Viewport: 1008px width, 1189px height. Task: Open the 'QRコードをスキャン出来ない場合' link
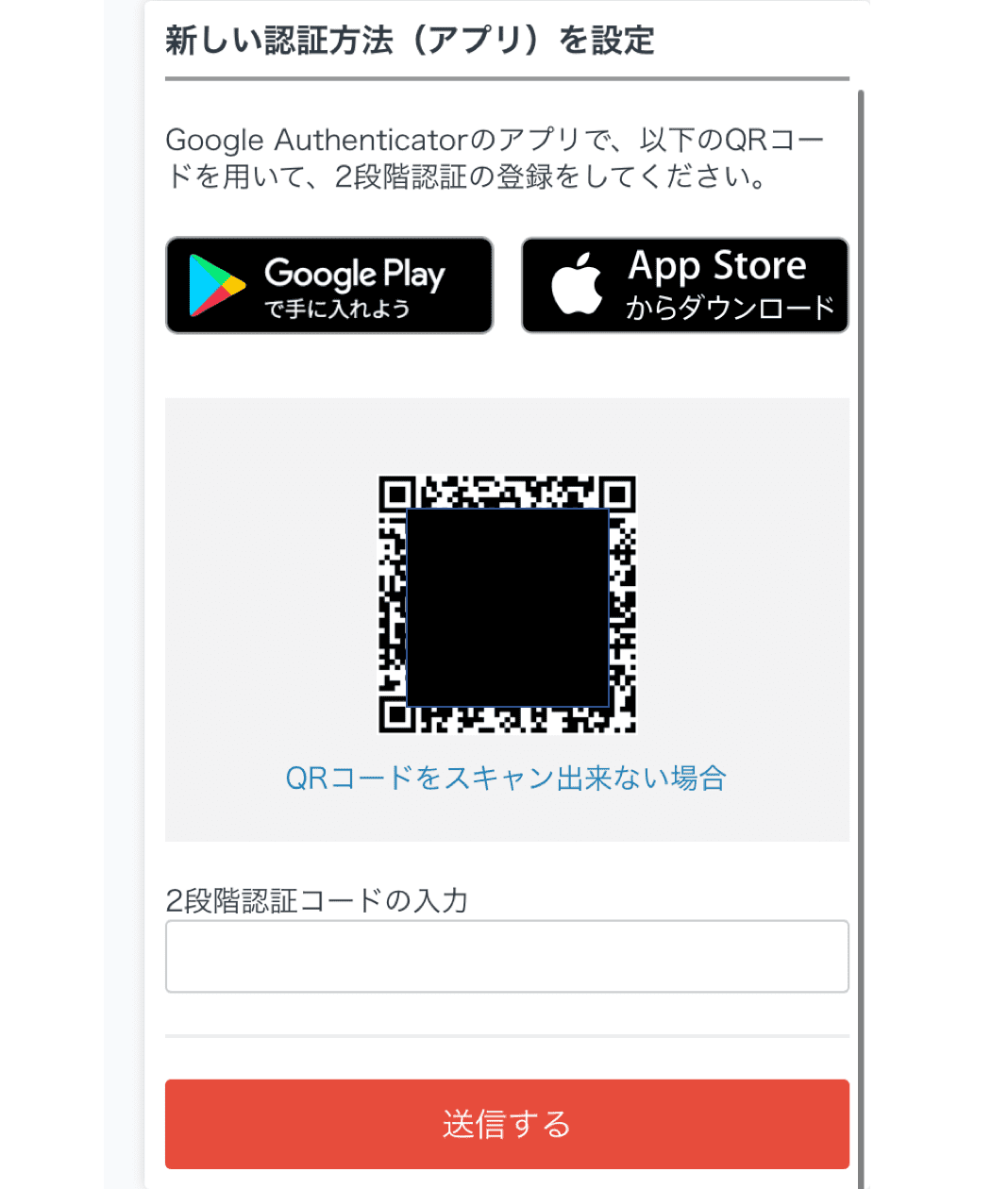(x=508, y=778)
